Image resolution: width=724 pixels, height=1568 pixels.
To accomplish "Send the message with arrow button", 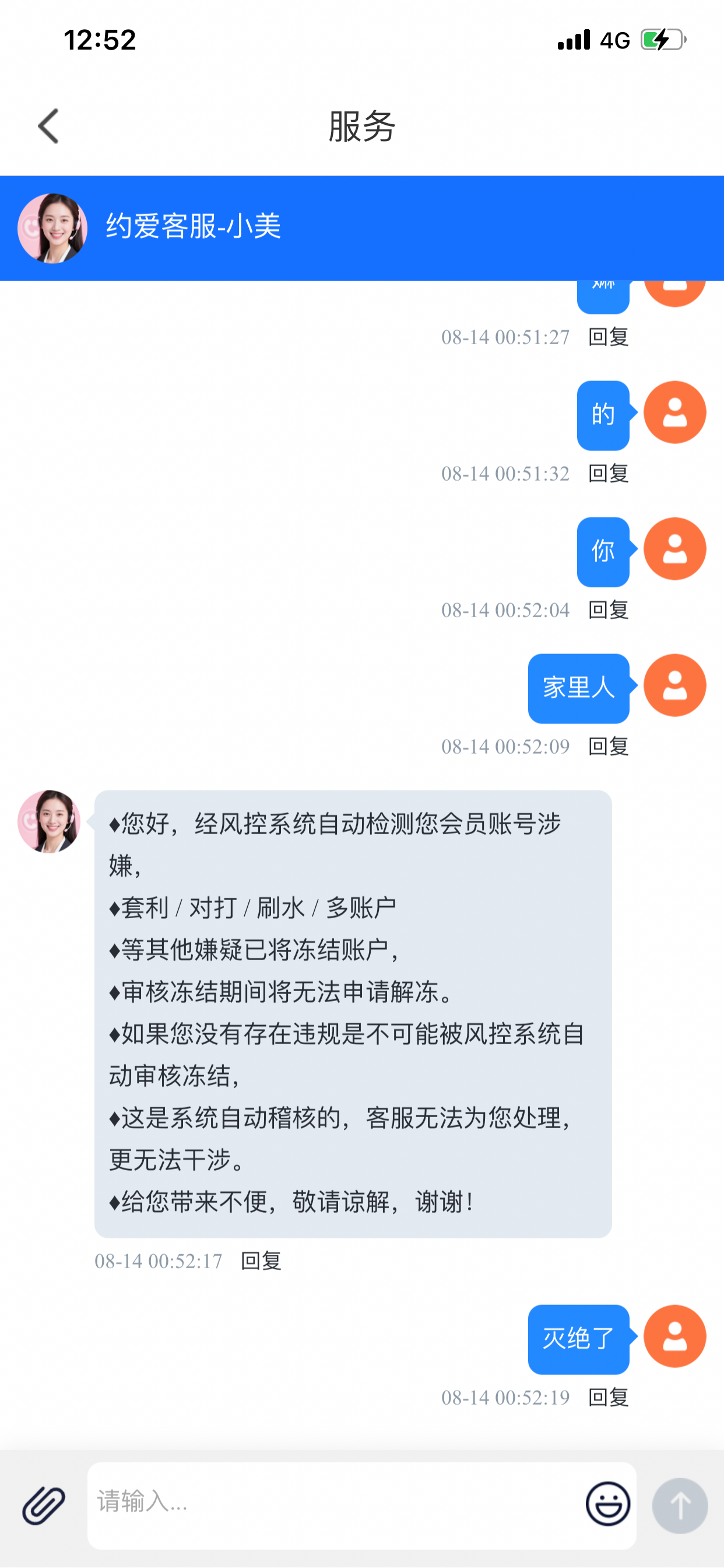I will [680, 1506].
